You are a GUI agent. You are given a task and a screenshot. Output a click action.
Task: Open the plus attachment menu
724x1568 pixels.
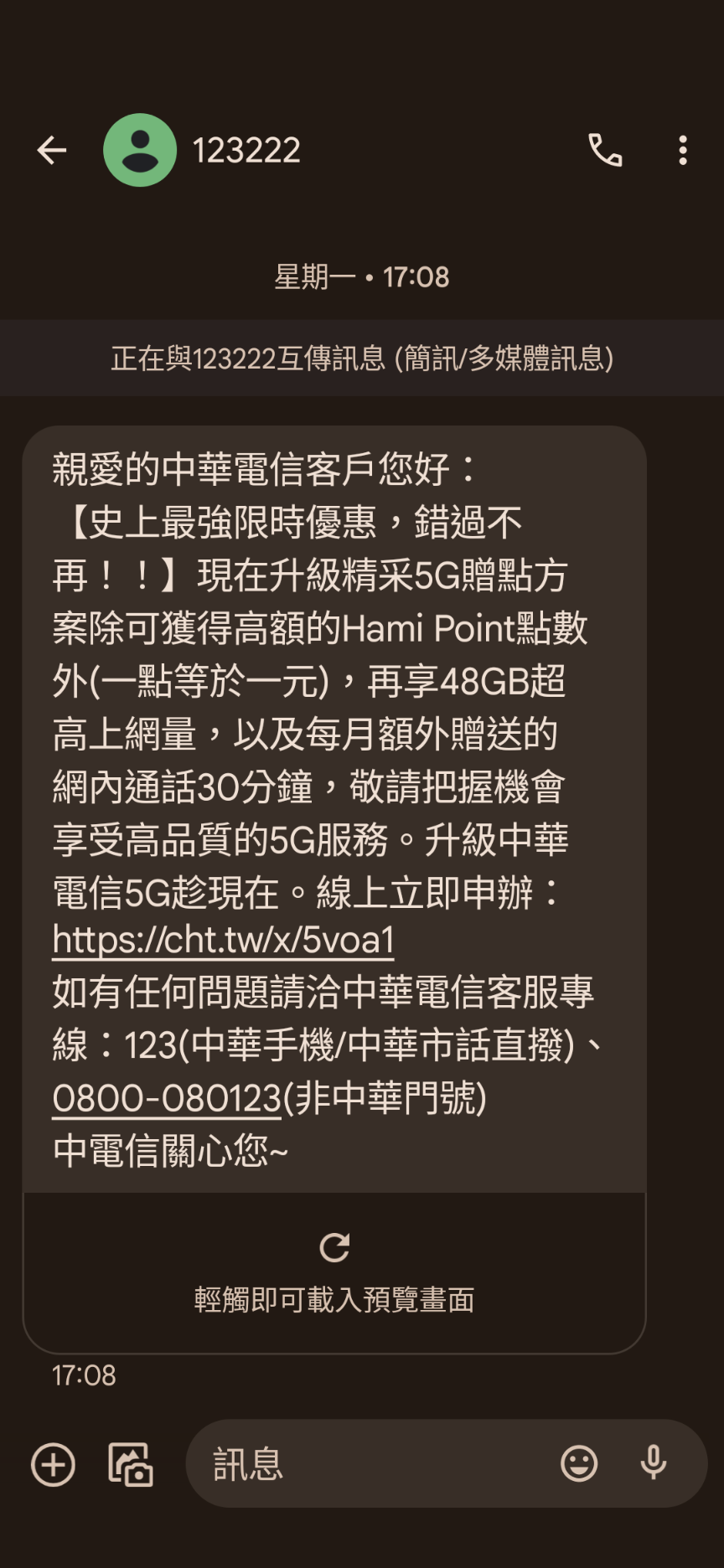click(53, 1465)
